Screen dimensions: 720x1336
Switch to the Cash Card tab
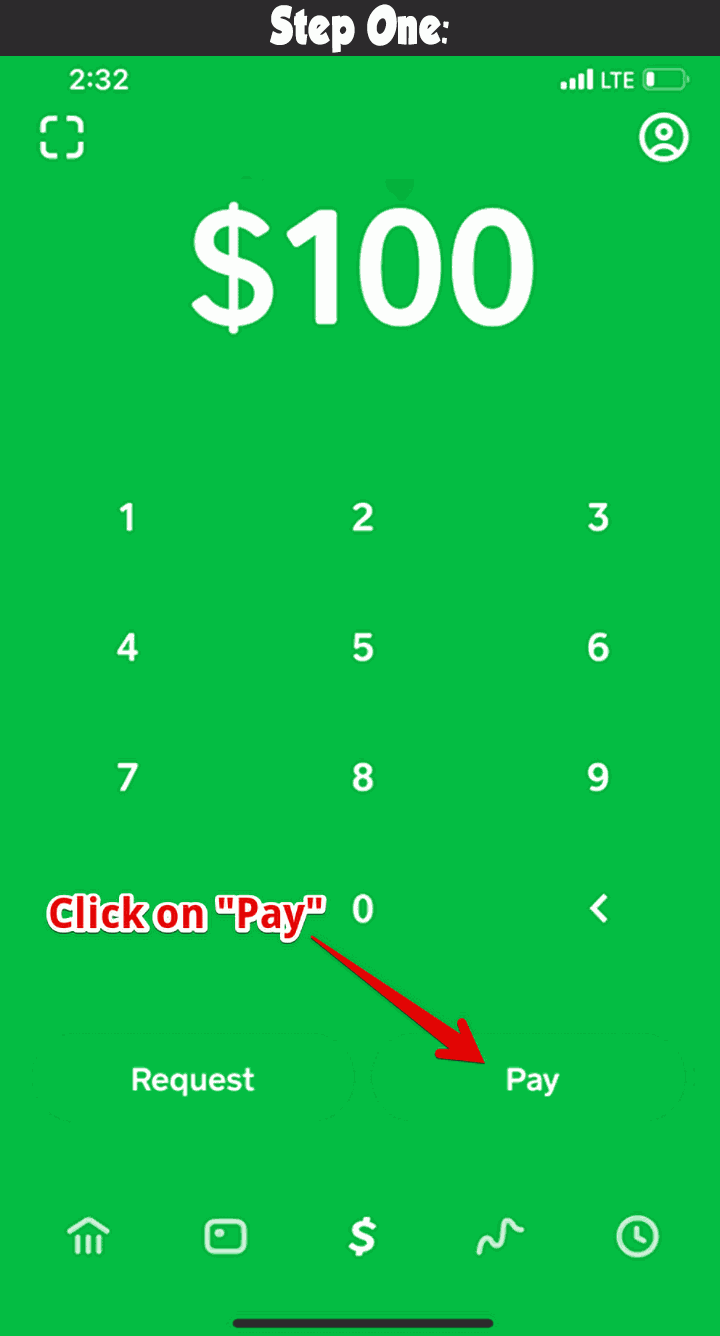pos(224,1238)
